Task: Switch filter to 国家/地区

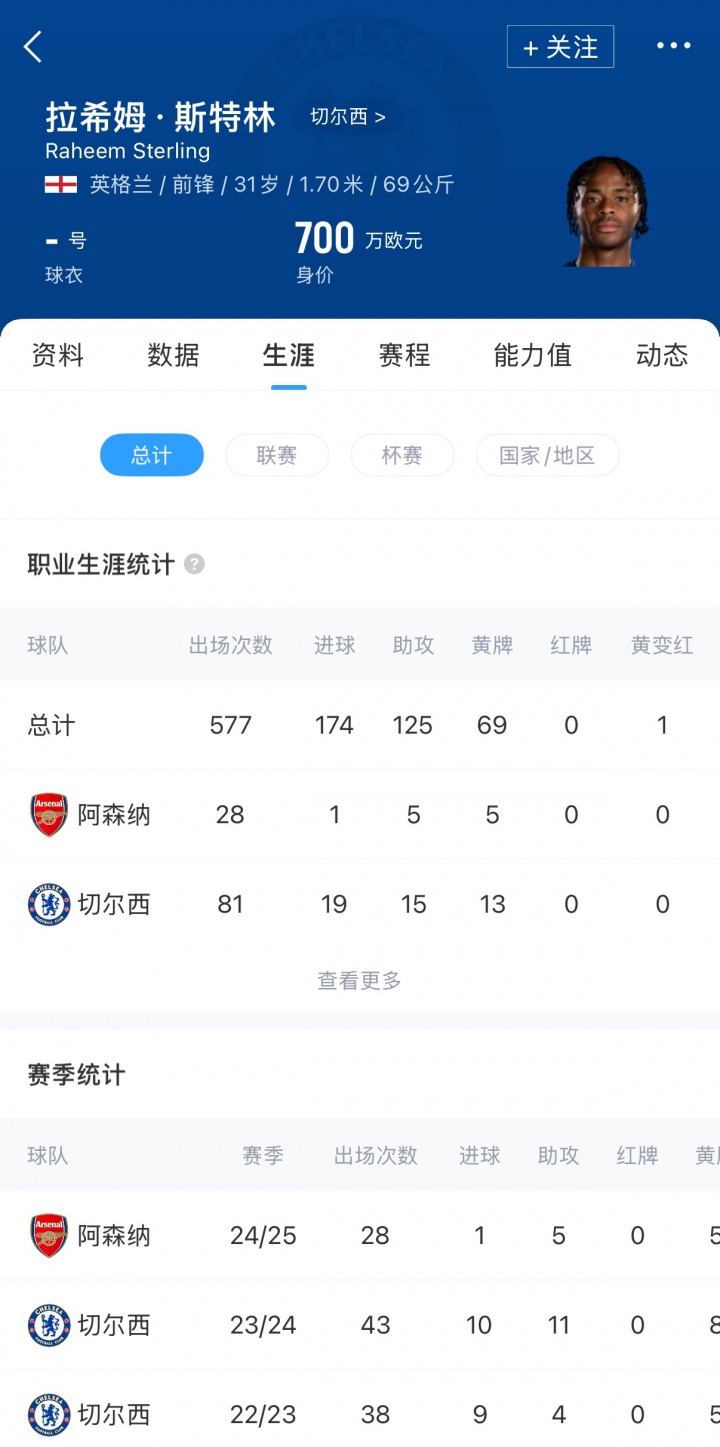Action: point(548,455)
